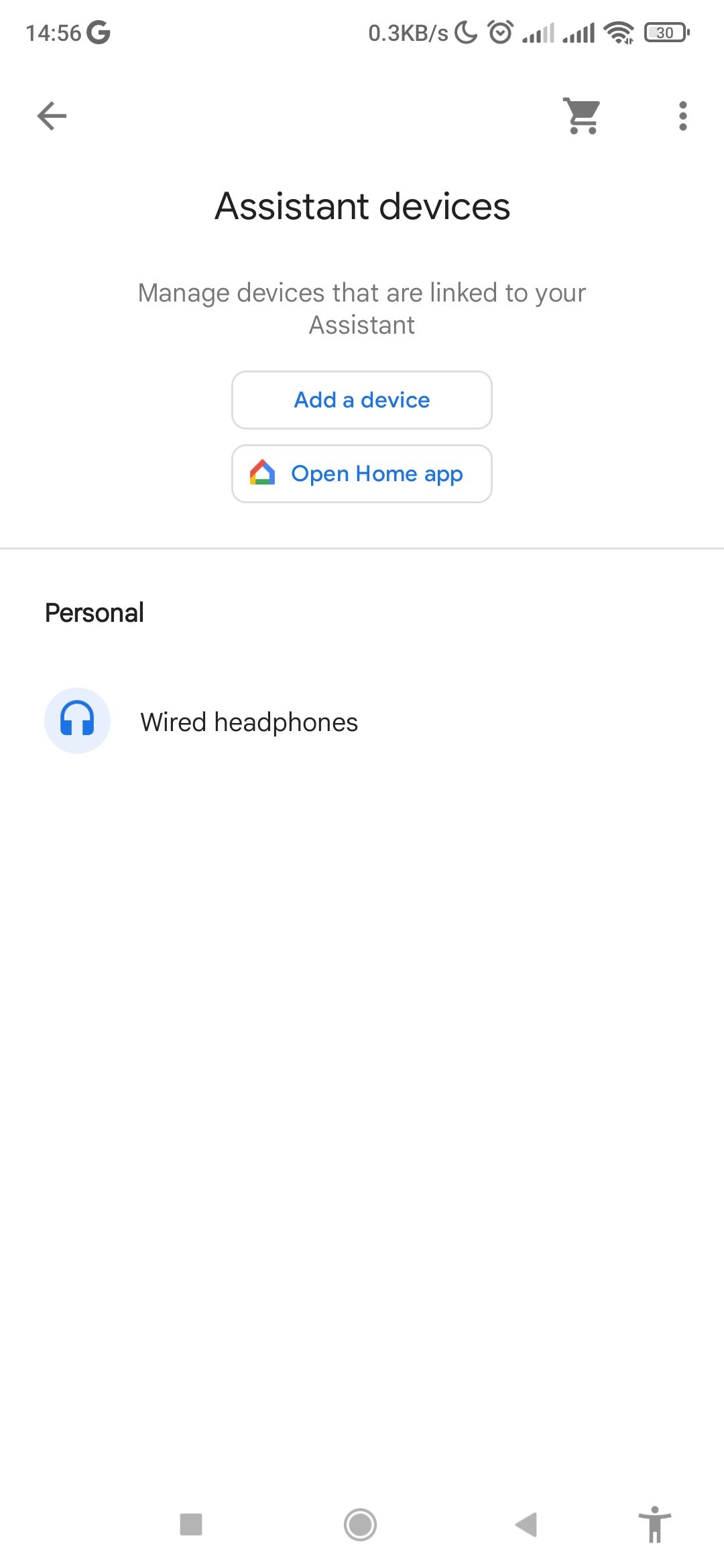
Task: Open the overflow menu with three dots
Action: point(682,115)
